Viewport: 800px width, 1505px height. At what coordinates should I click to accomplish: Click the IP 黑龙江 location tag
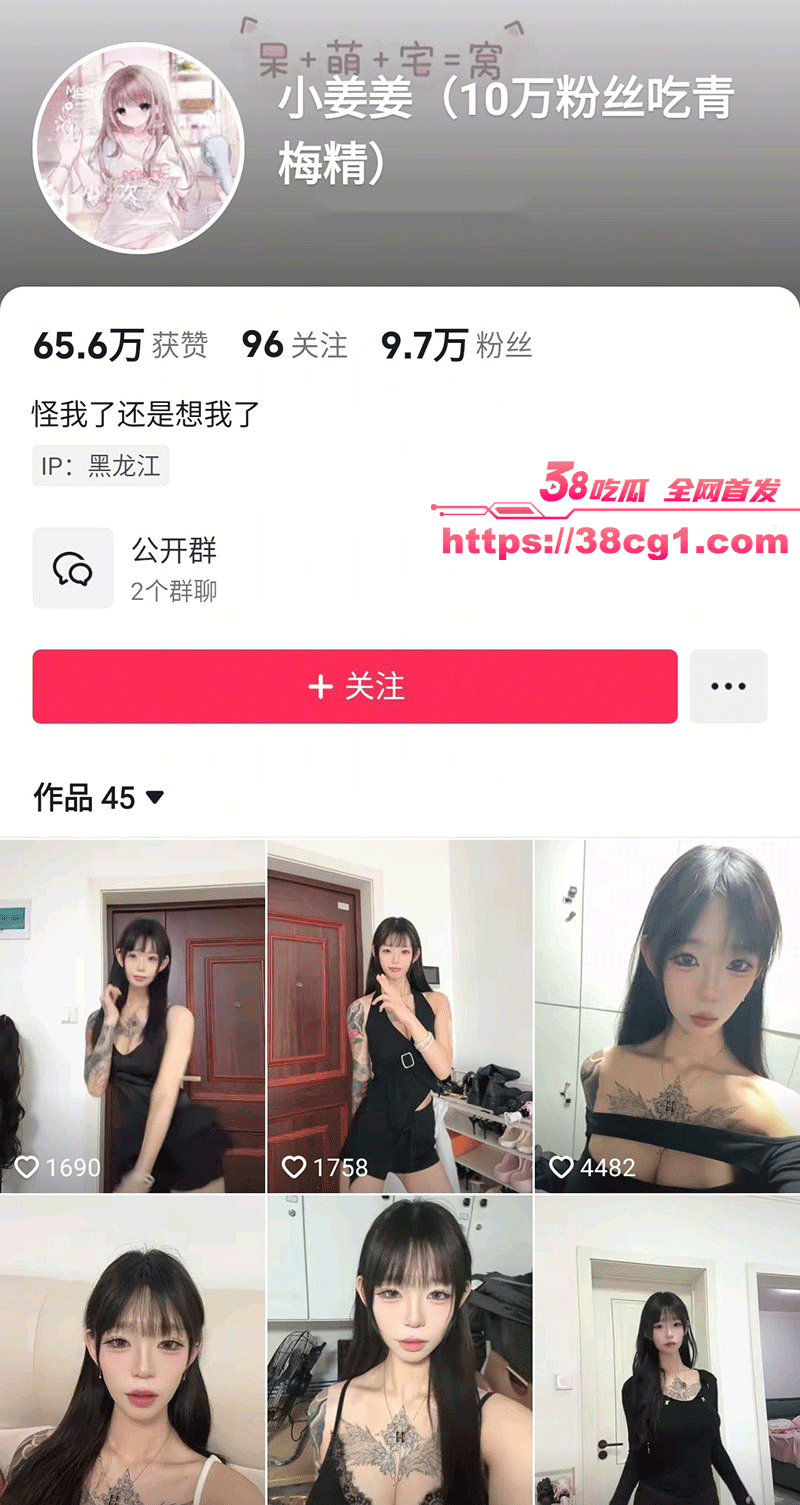(x=99, y=465)
